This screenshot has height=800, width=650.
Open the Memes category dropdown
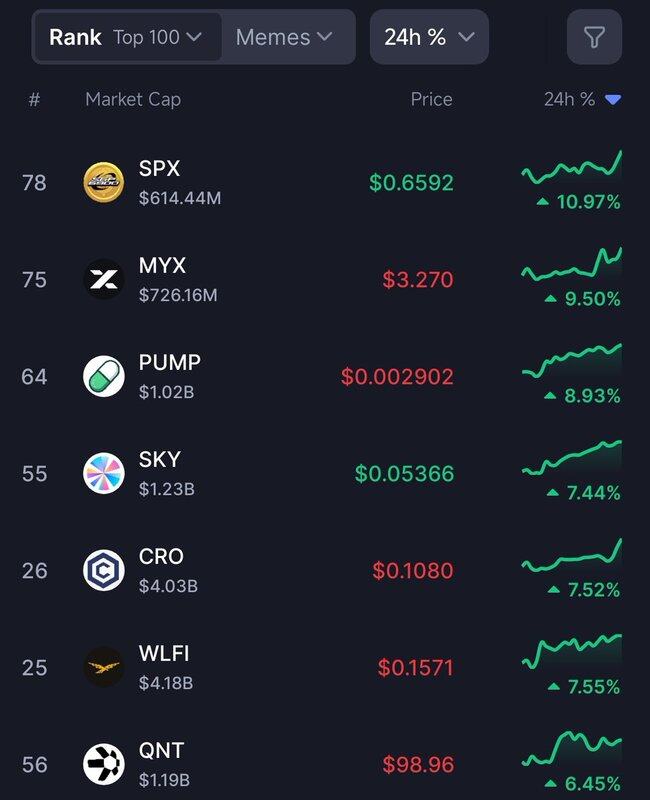click(284, 37)
